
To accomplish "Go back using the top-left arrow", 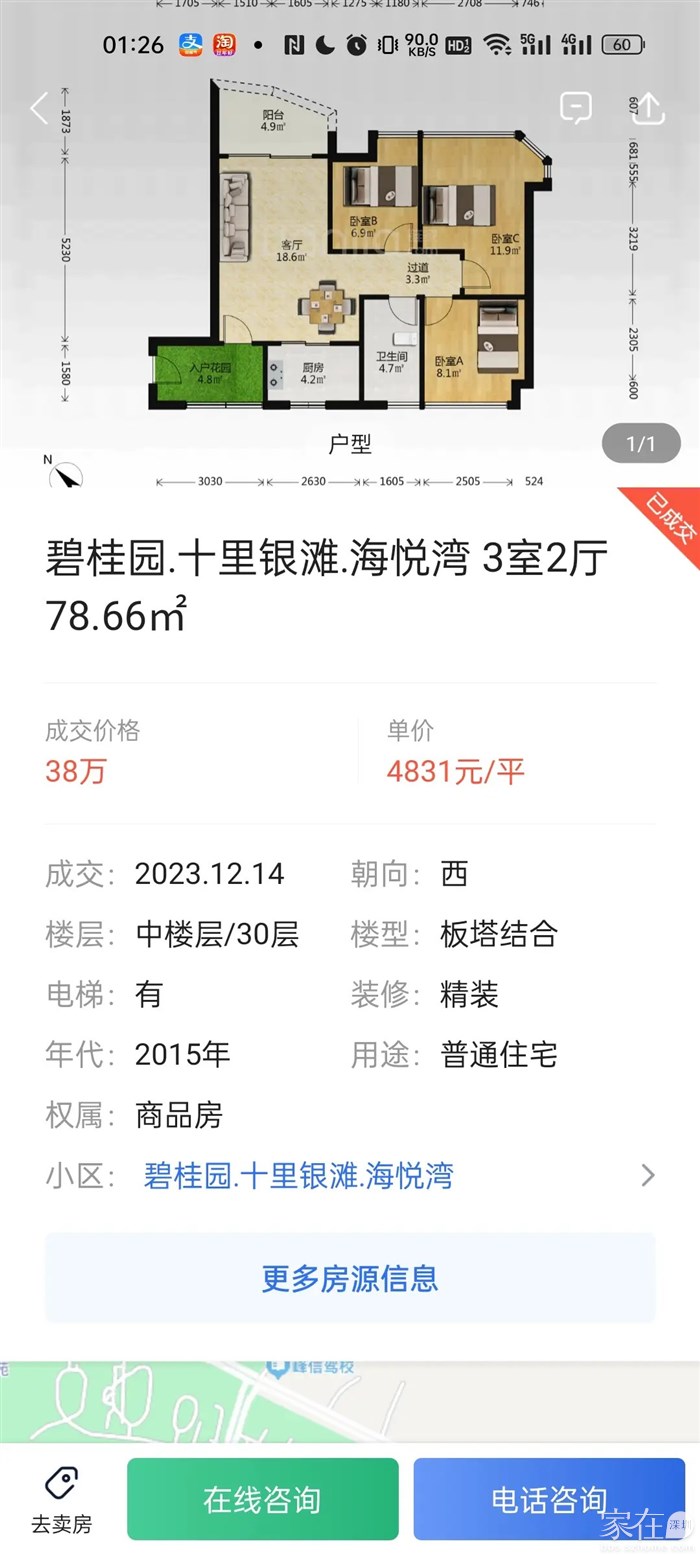I will point(39,108).
